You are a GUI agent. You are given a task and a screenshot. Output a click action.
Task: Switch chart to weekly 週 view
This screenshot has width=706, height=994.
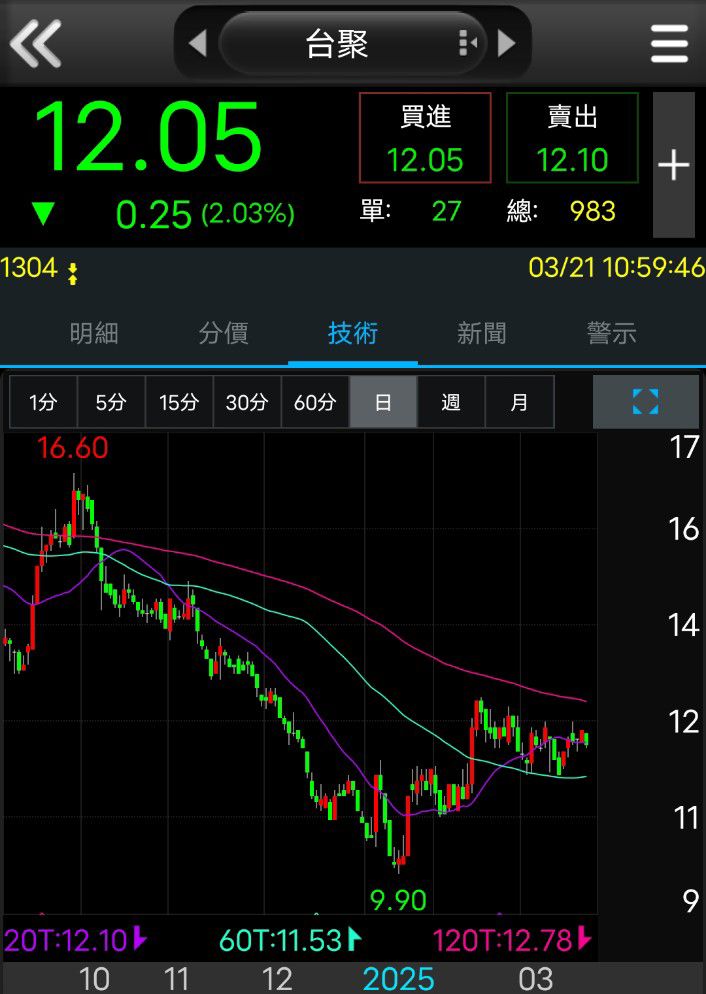[x=451, y=402]
